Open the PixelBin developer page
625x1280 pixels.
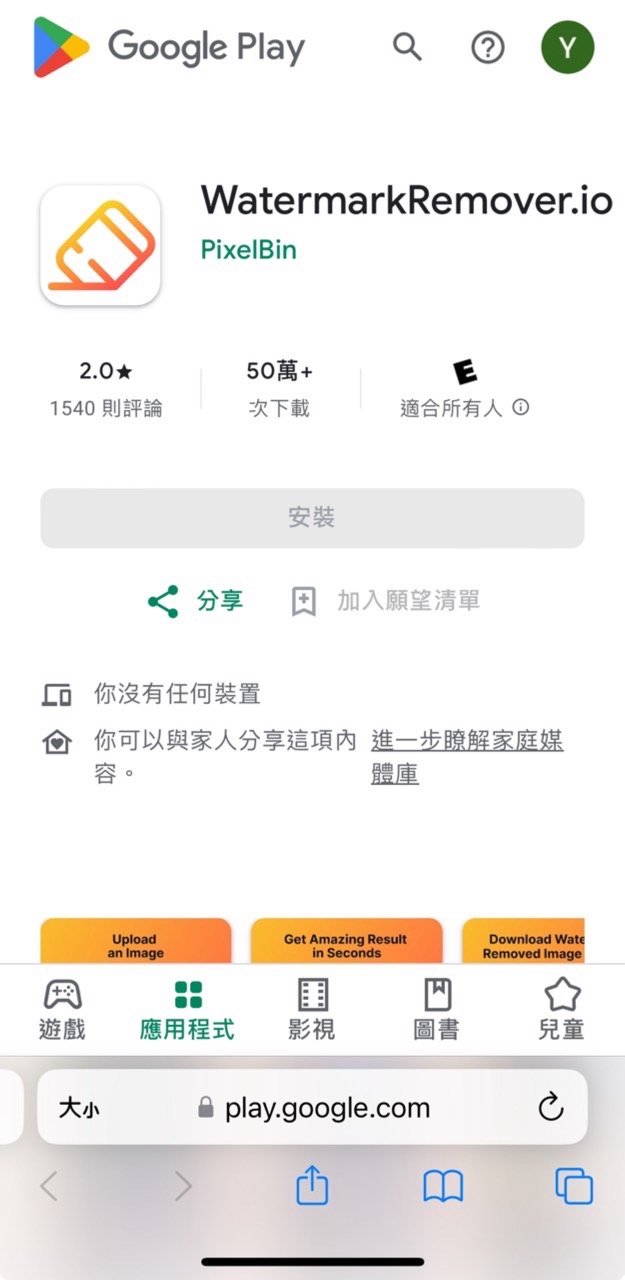(x=248, y=249)
